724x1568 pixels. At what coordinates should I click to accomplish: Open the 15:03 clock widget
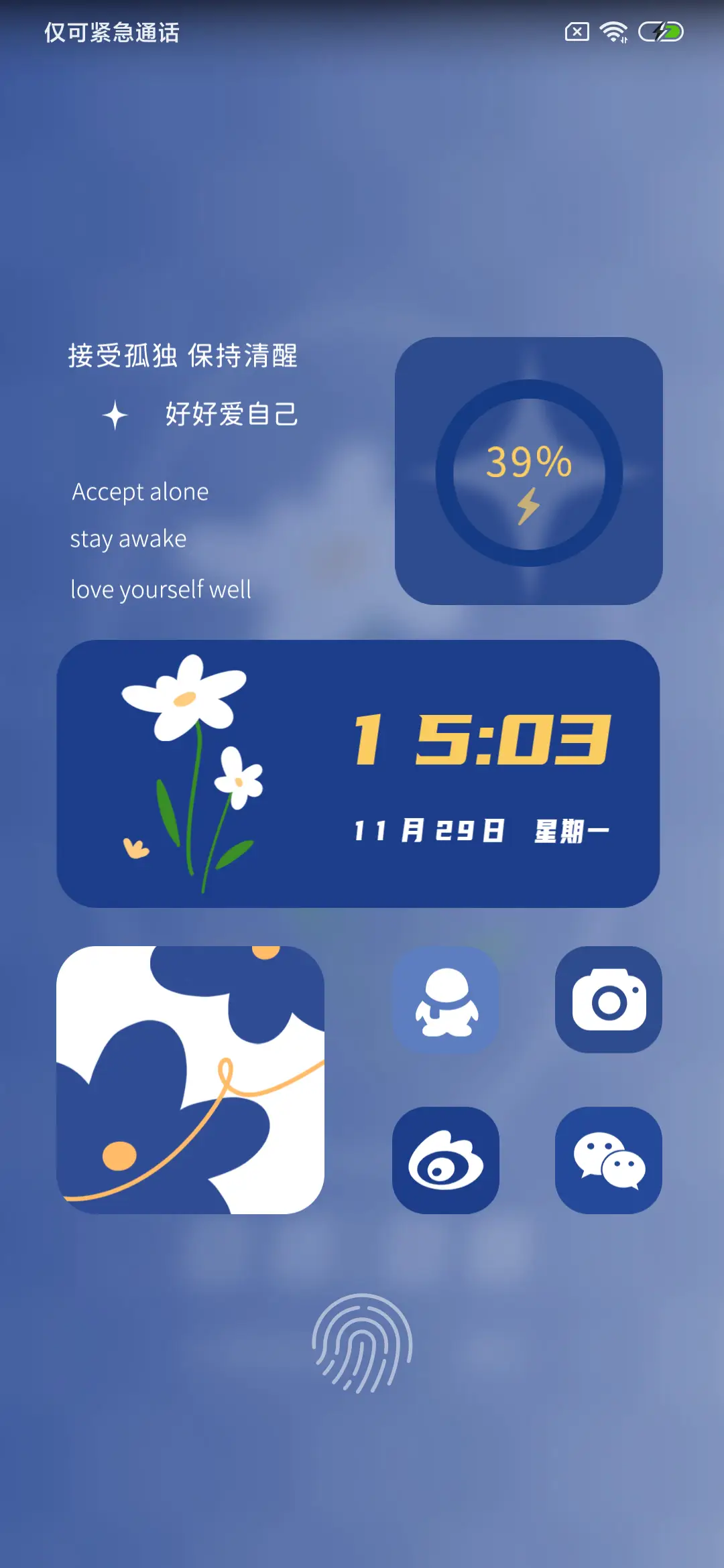pyautogui.click(x=358, y=774)
